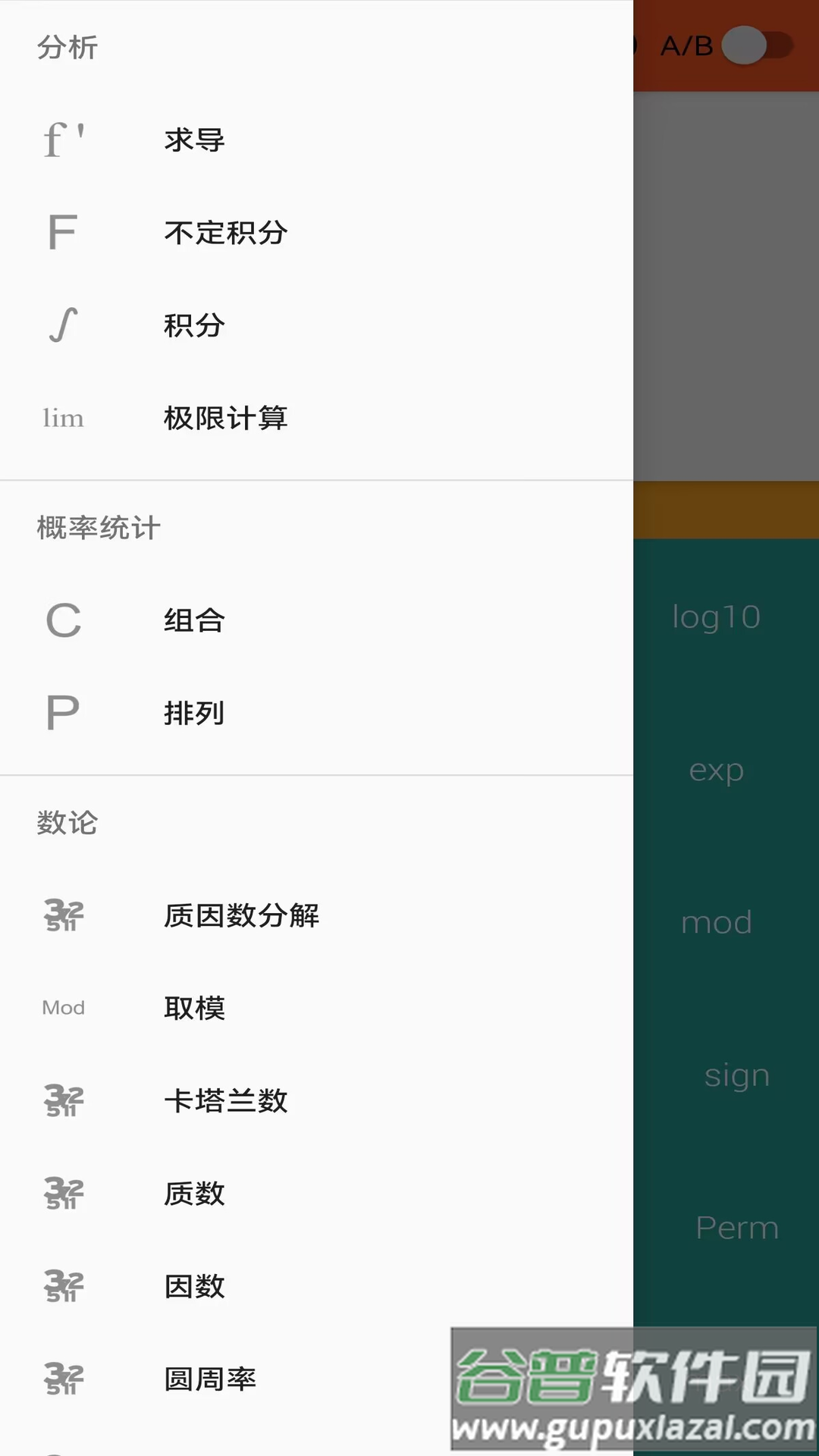Click the 分析 Analysis section header

coord(67,47)
